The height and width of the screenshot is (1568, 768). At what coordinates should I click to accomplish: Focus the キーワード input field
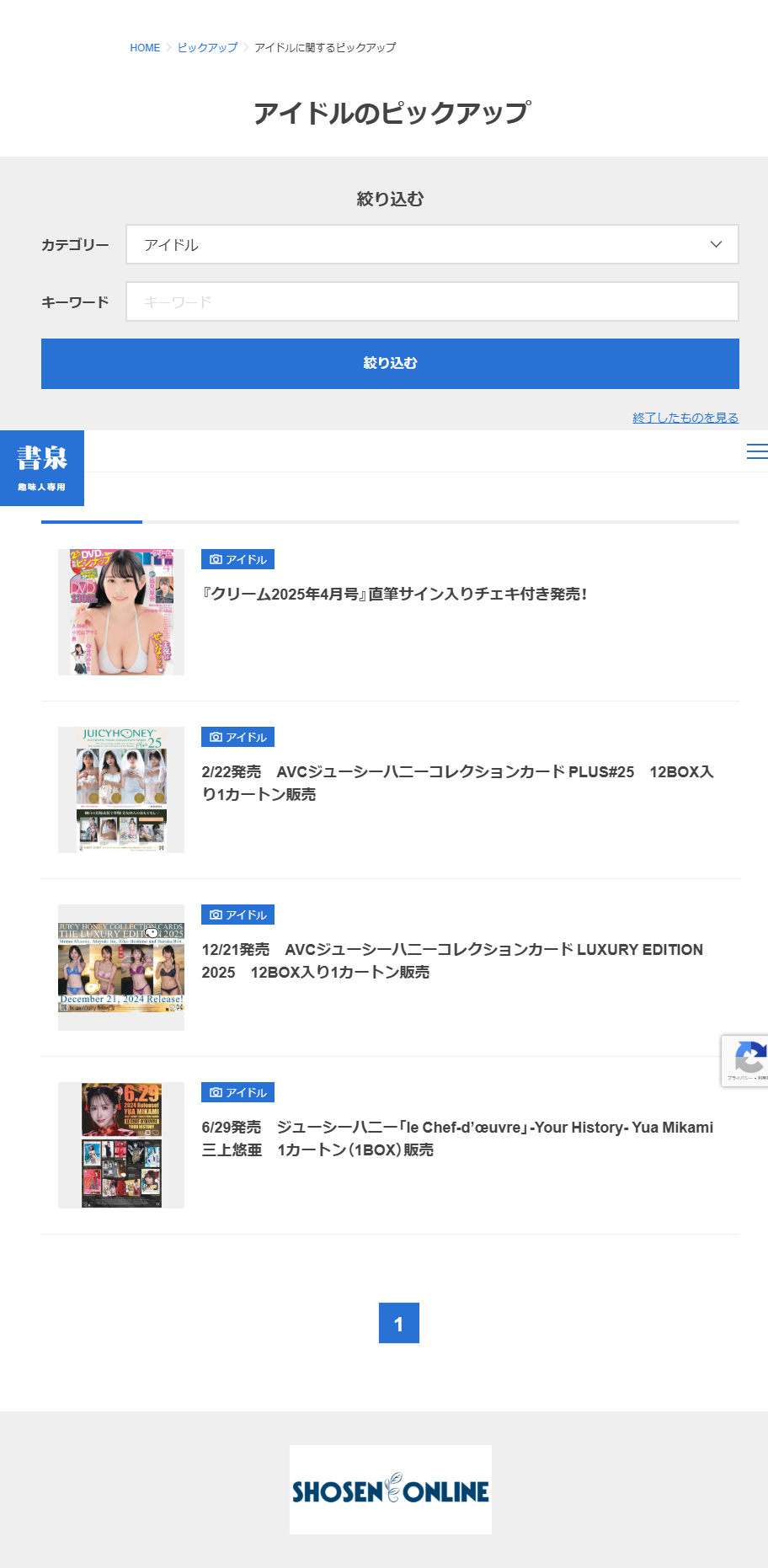(x=432, y=301)
